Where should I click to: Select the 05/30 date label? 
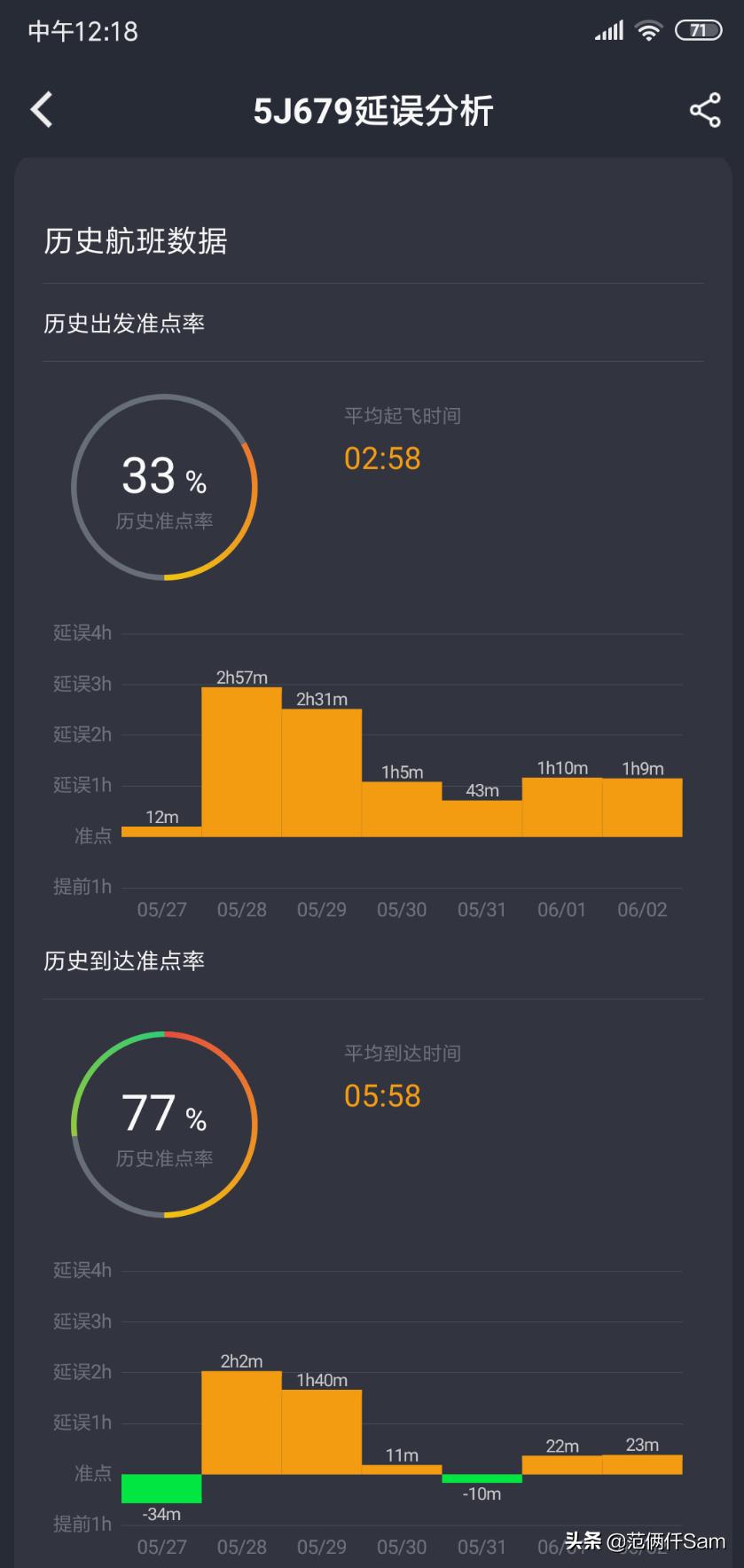click(x=402, y=909)
